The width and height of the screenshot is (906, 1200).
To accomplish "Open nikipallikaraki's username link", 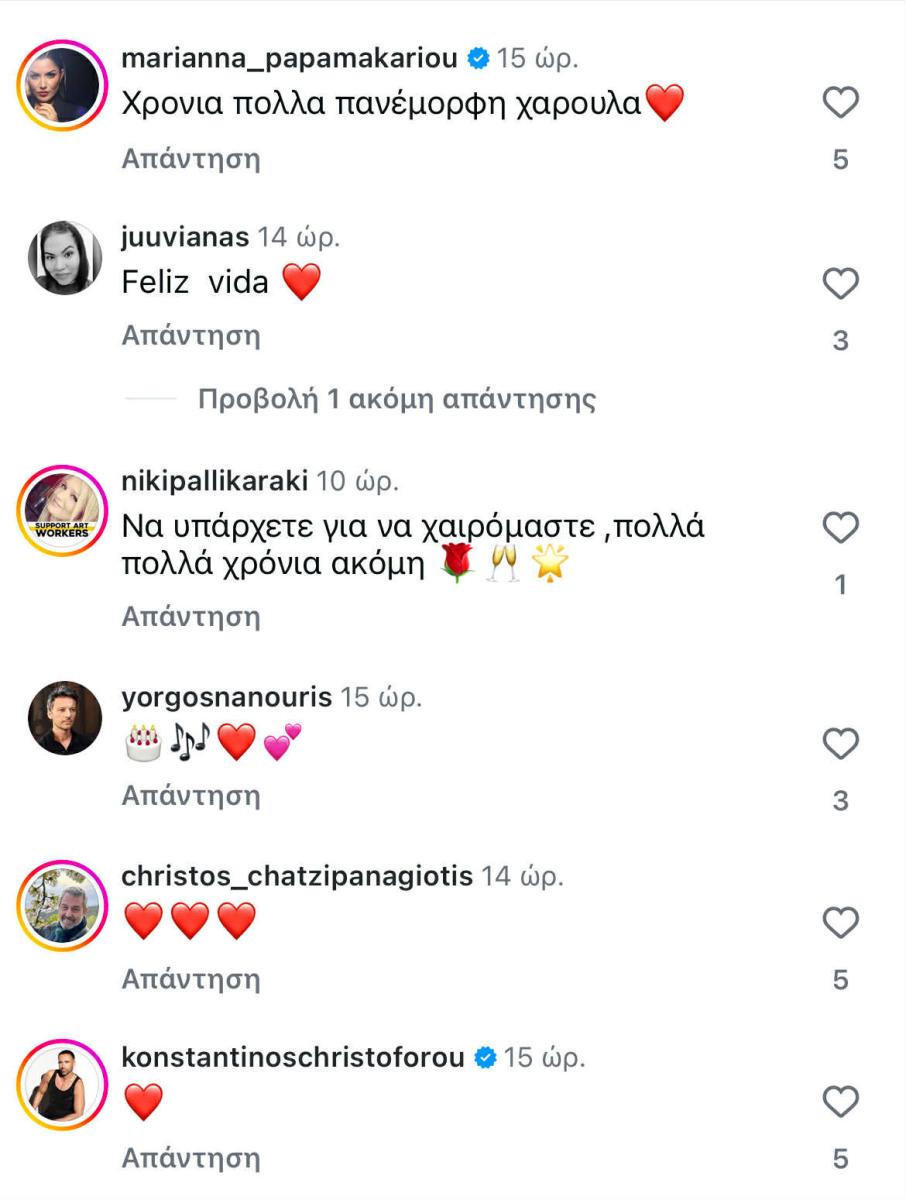I will [x=214, y=482].
